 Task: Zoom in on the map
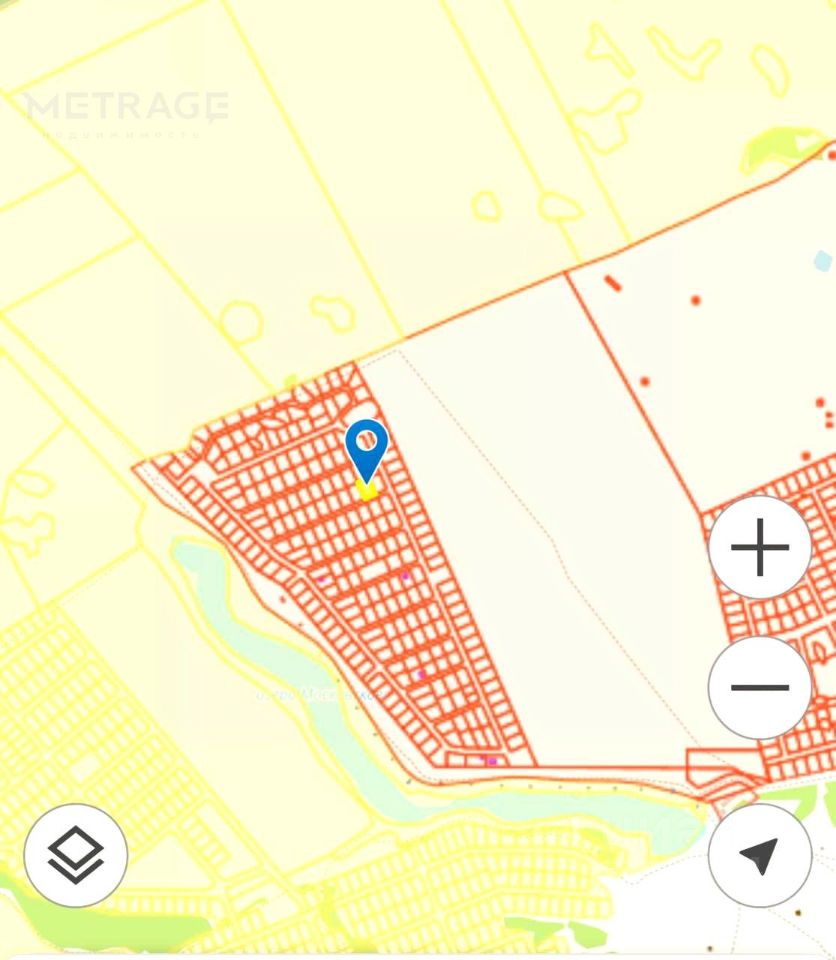coord(760,548)
